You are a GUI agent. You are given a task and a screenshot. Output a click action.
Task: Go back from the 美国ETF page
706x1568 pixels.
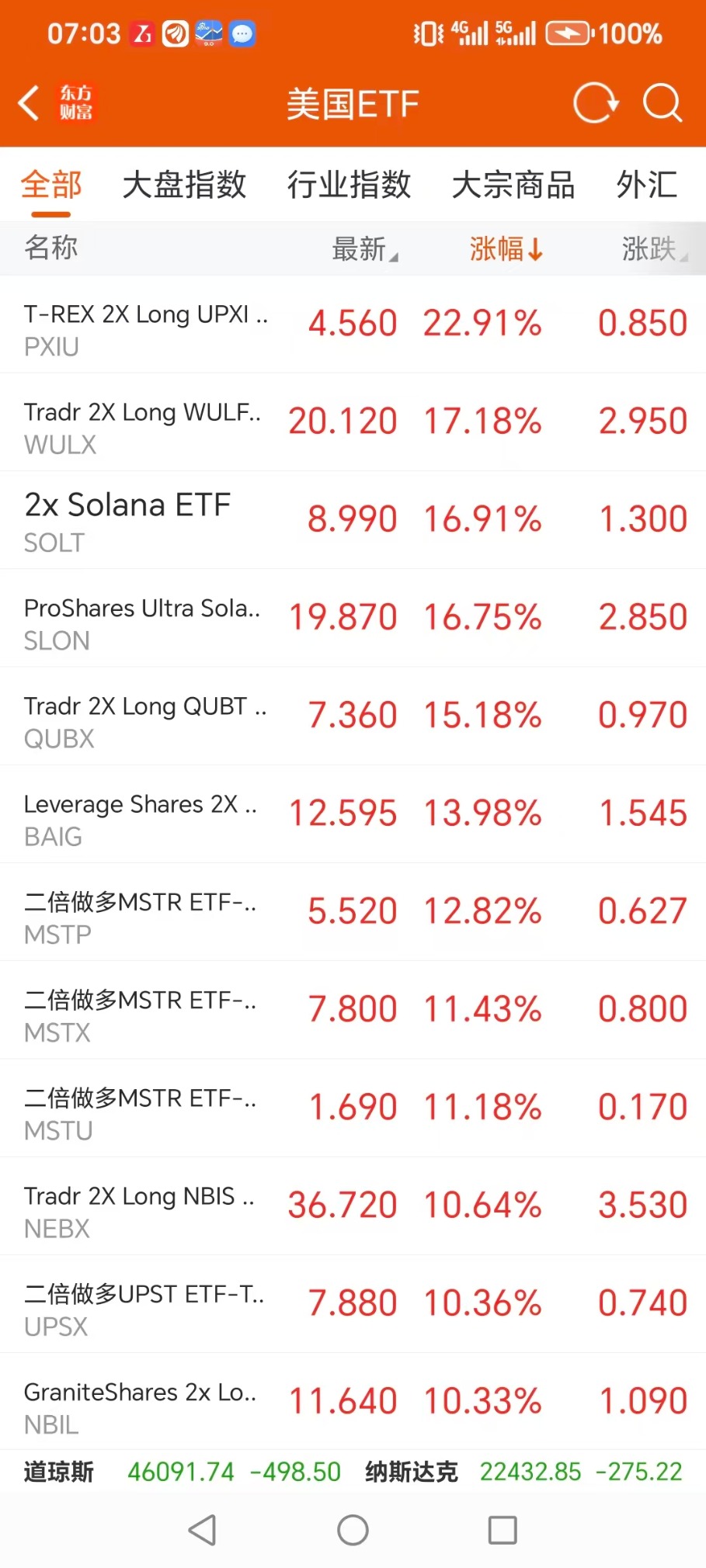tap(30, 103)
